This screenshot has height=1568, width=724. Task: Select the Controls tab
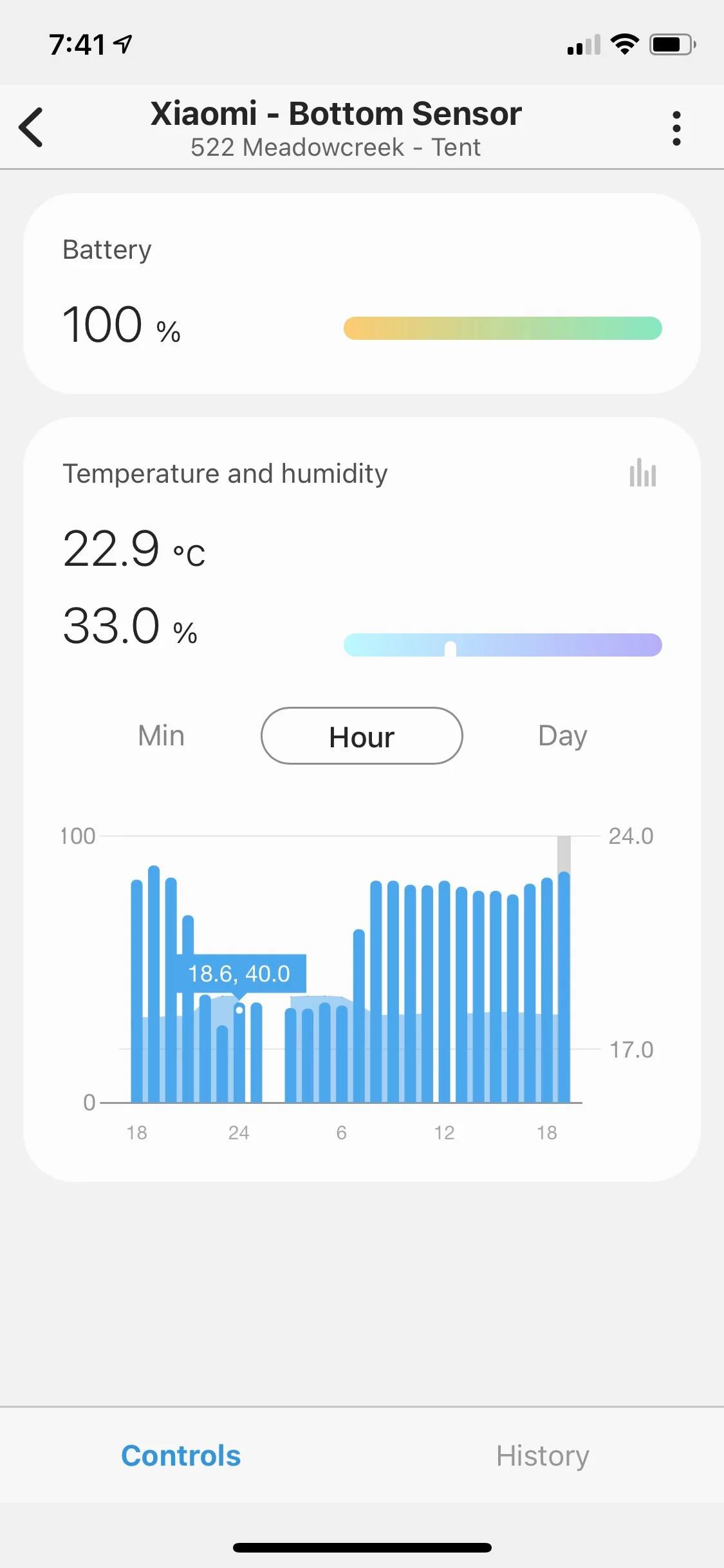[181, 1455]
